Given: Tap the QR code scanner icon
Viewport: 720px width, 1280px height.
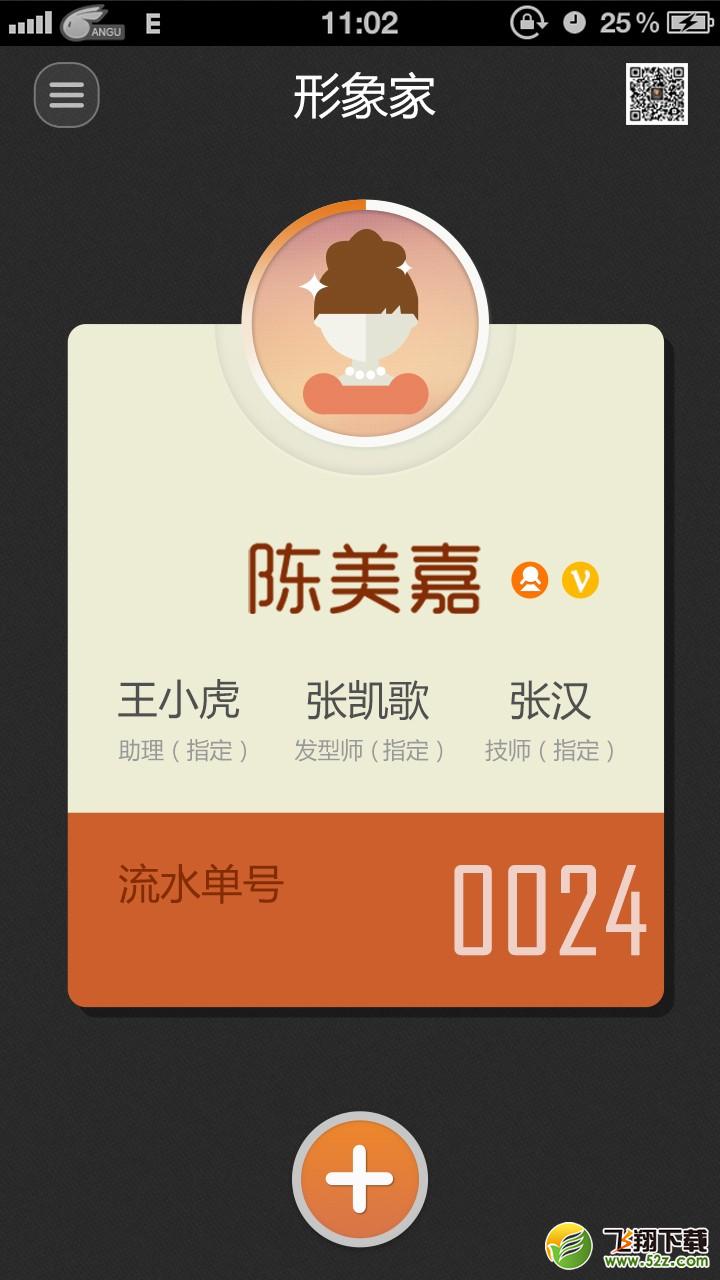Looking at the screenshot, I should [657, 94].
